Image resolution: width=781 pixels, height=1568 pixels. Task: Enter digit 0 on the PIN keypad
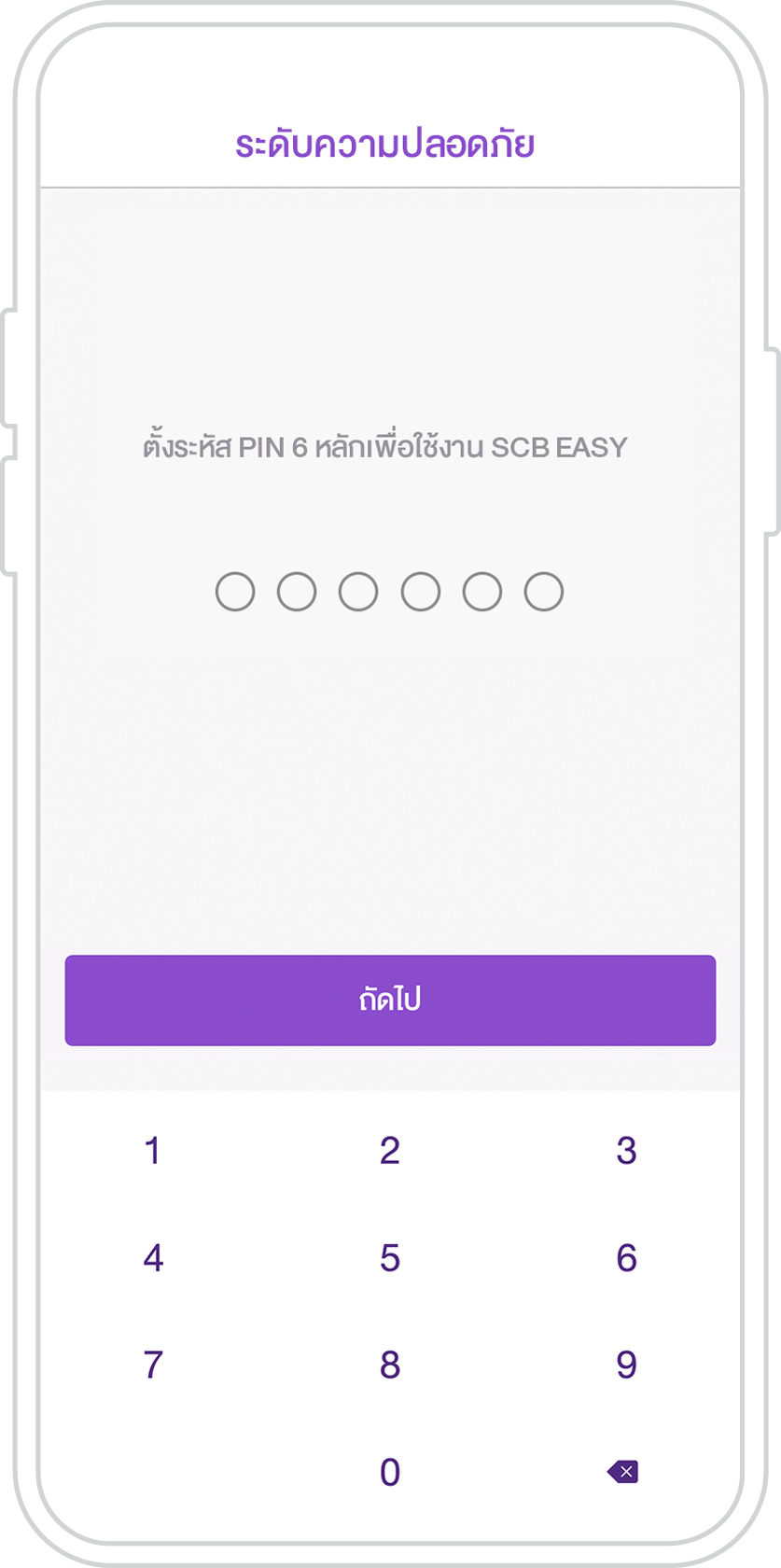tap(390, 1472)
